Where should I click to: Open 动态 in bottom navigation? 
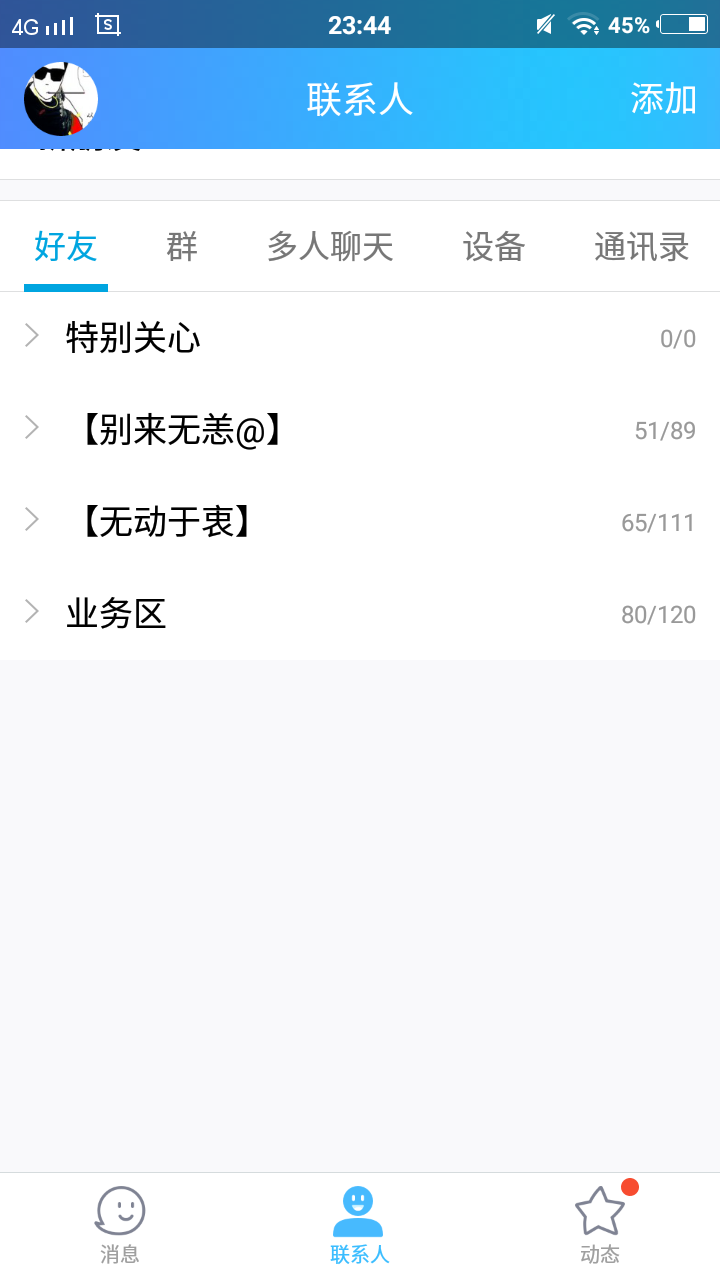[x=600, y=1226]
